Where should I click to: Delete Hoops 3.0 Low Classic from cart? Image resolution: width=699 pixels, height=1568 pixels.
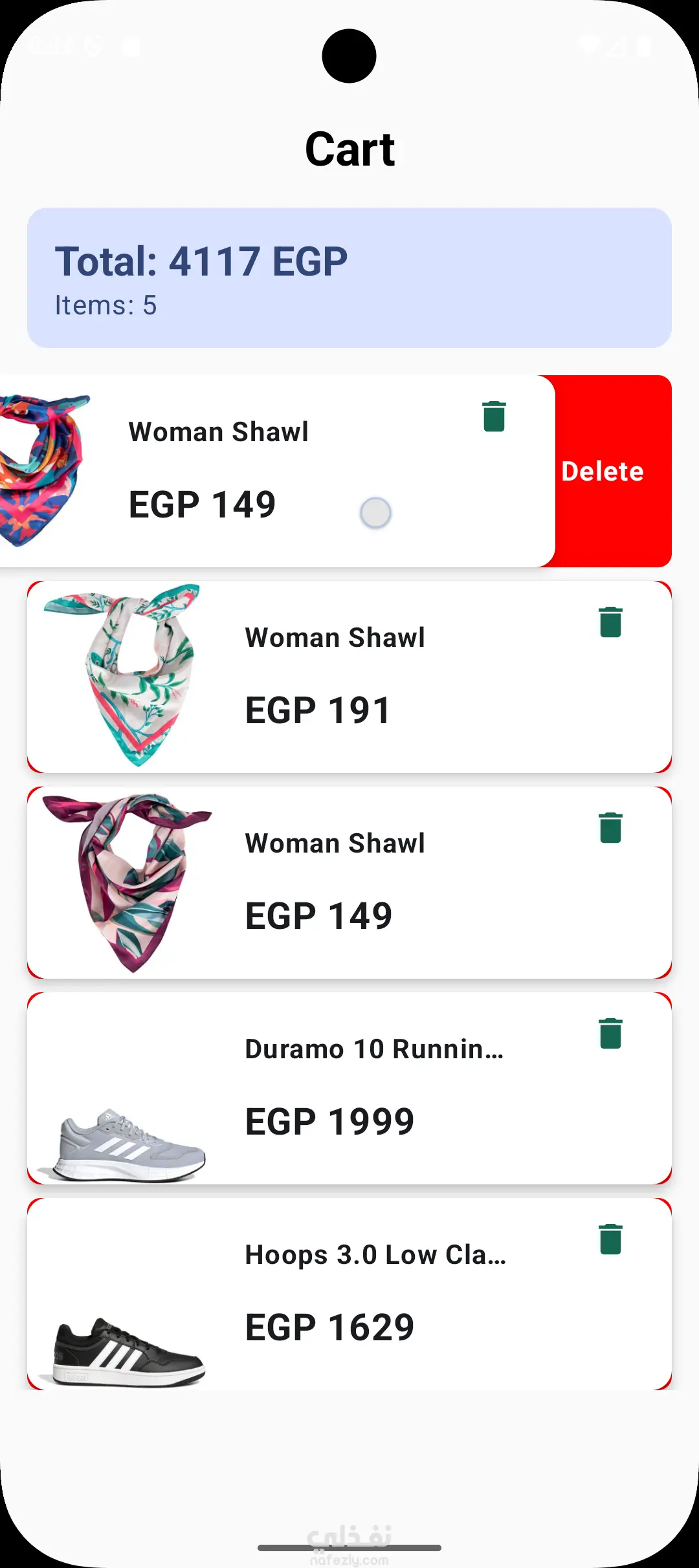point(610,1239)
